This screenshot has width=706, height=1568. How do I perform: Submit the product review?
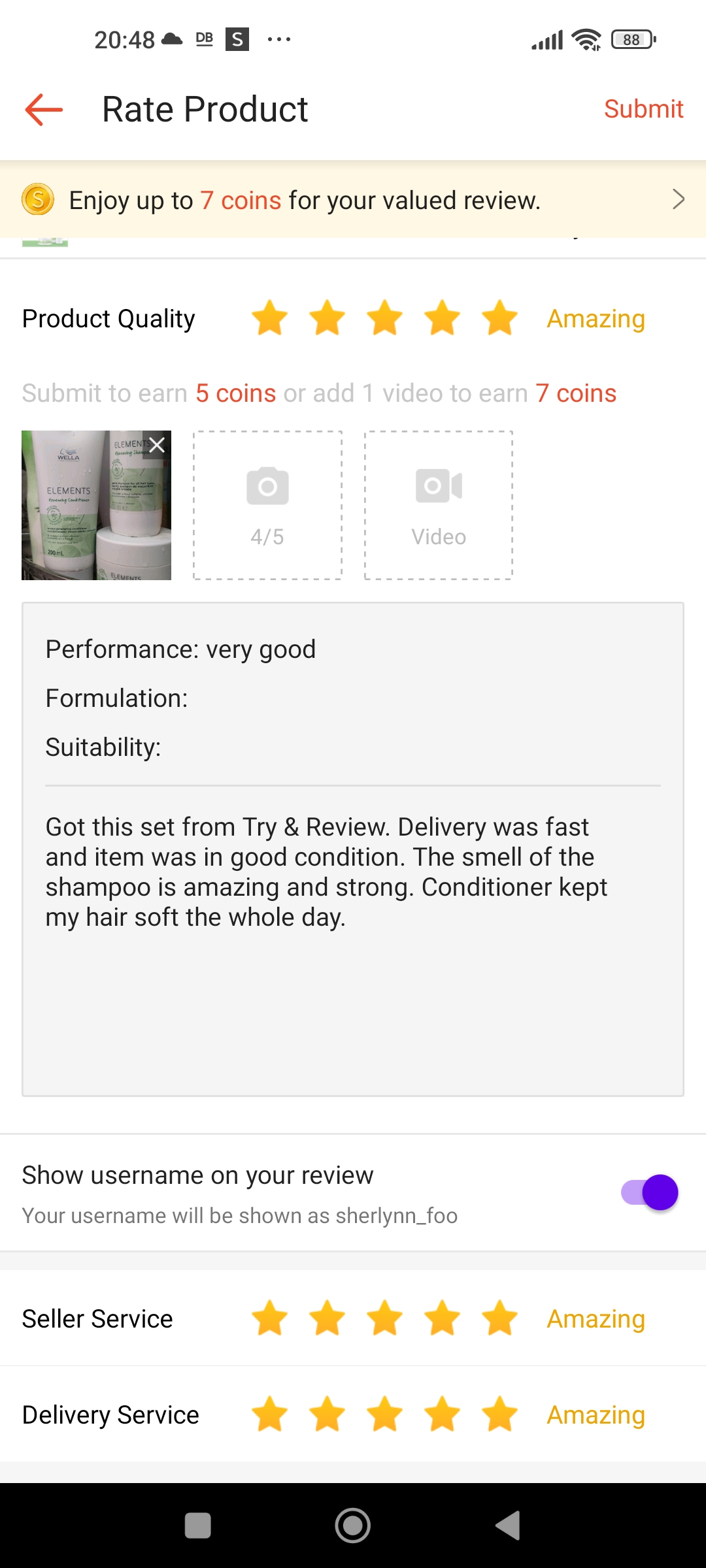pyautogui.click(x=643, y=109)
